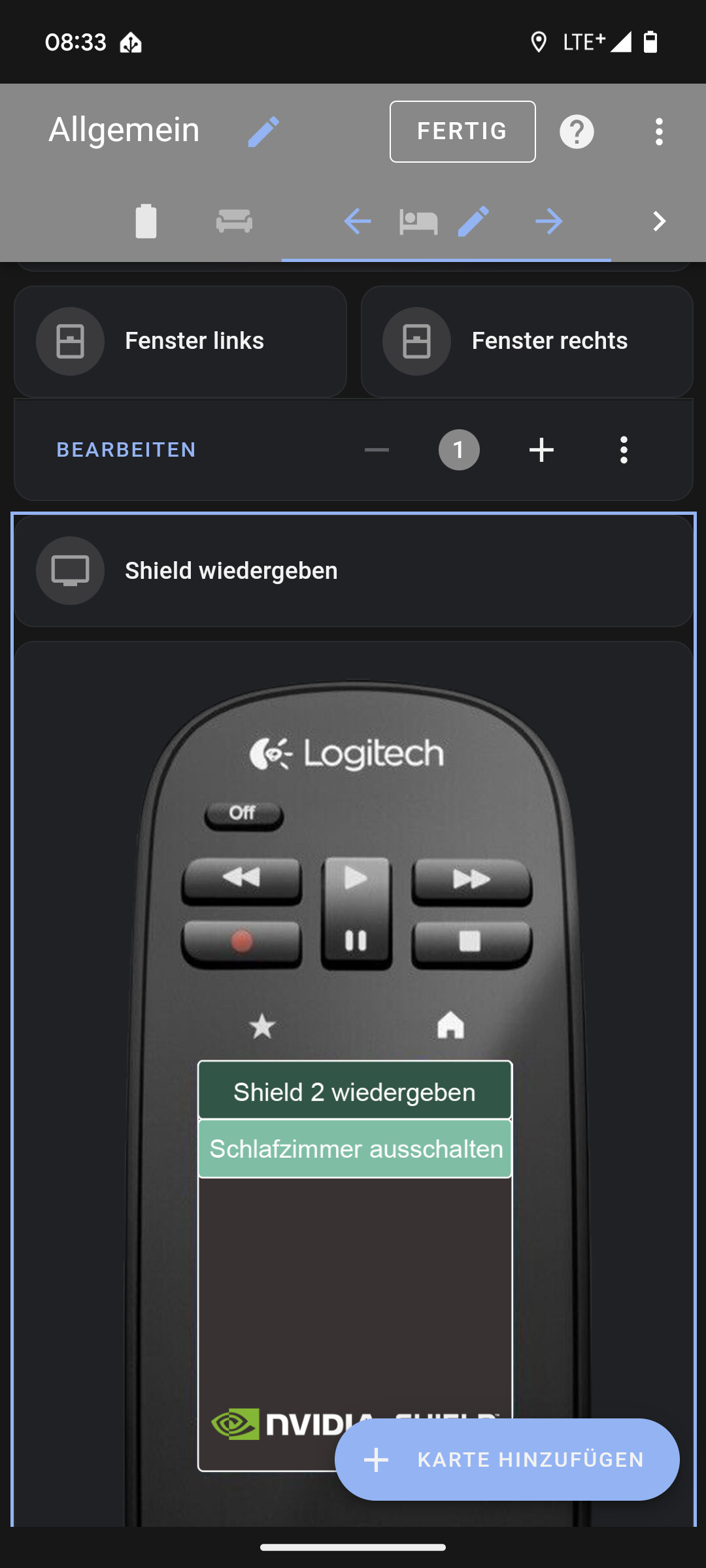Move the bed view tab left
The image size is (706, 1568).
tap(357, 221)
